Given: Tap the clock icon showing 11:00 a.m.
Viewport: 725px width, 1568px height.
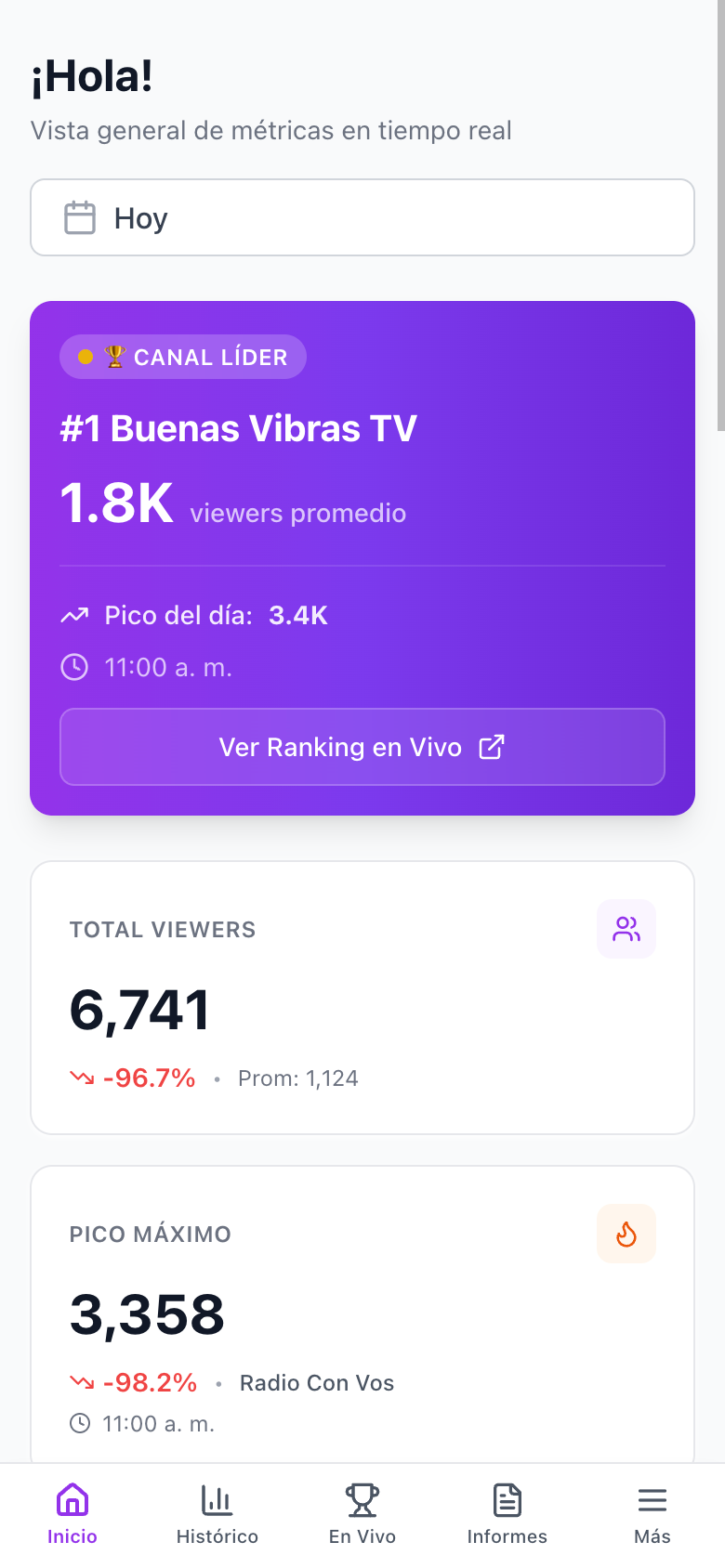Looking at the screenshot, I should [x=74, y=667].
